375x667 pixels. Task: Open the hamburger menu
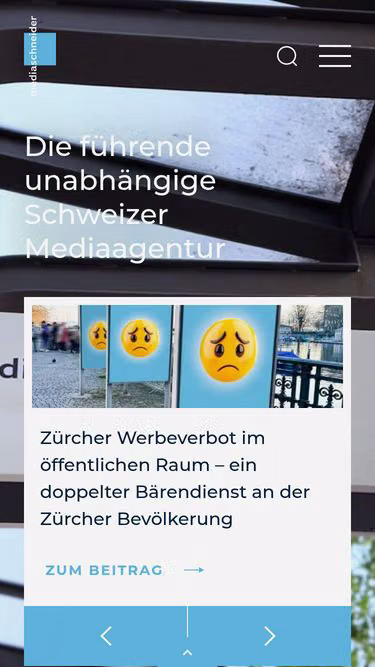(x=335, y=56)
